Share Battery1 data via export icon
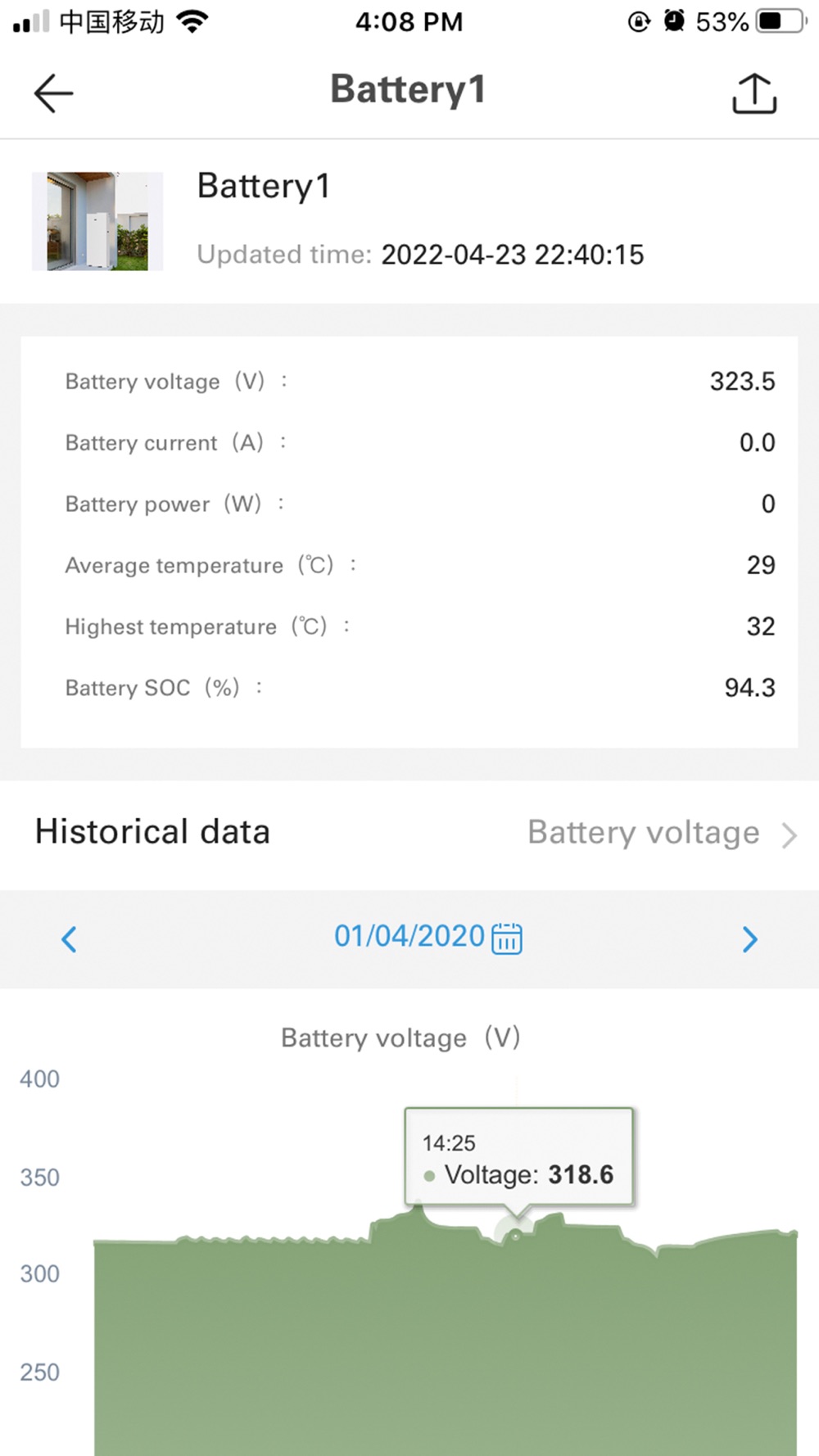819x1456 pixels. tap(753, 93)
